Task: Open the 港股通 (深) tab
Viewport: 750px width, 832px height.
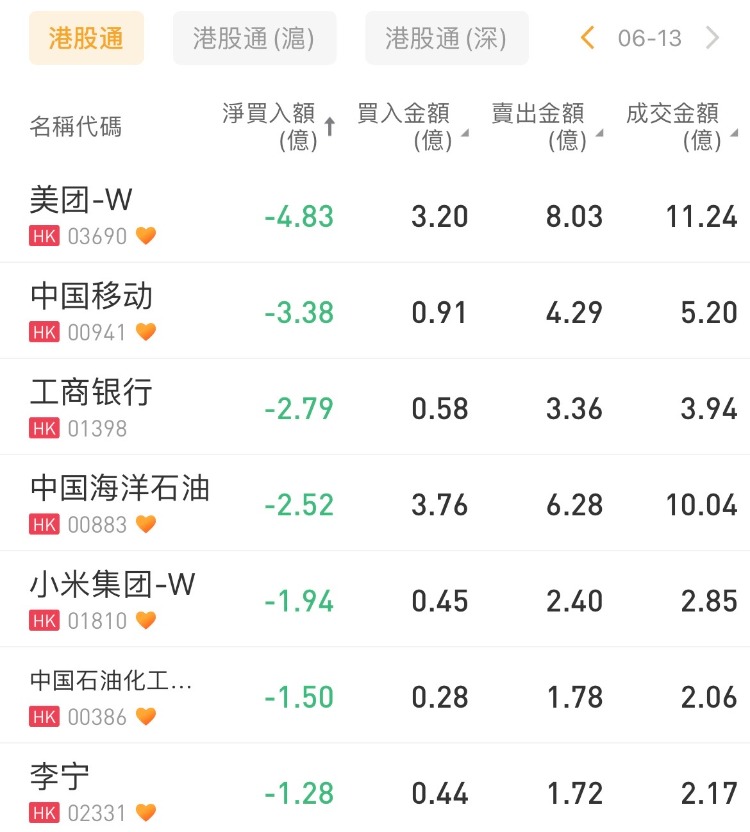Action: [x=446, y=39]
